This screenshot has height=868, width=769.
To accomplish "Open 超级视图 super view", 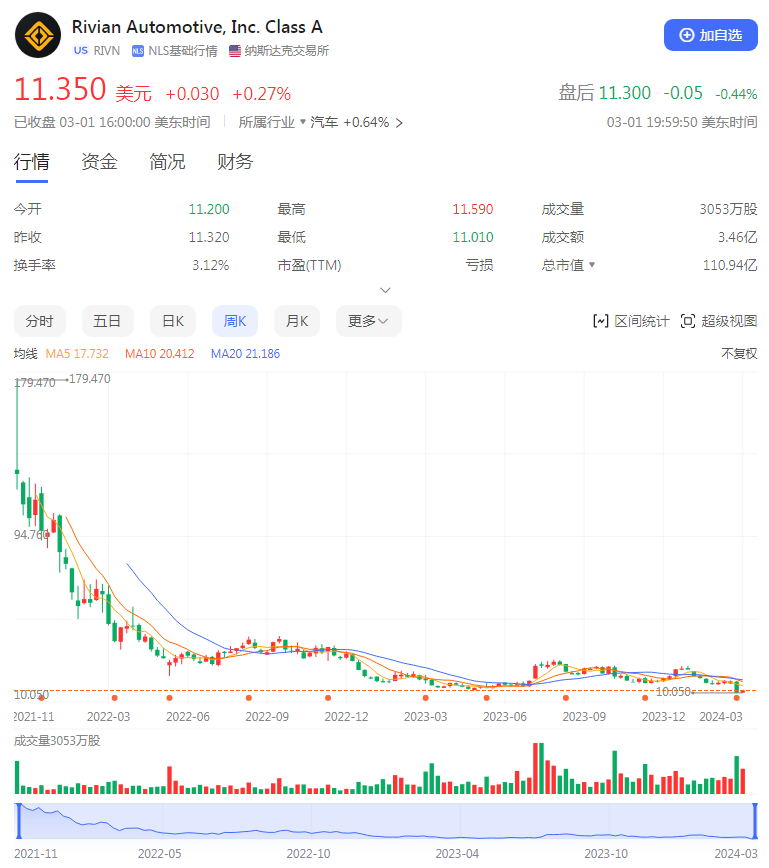I will 719,321.
